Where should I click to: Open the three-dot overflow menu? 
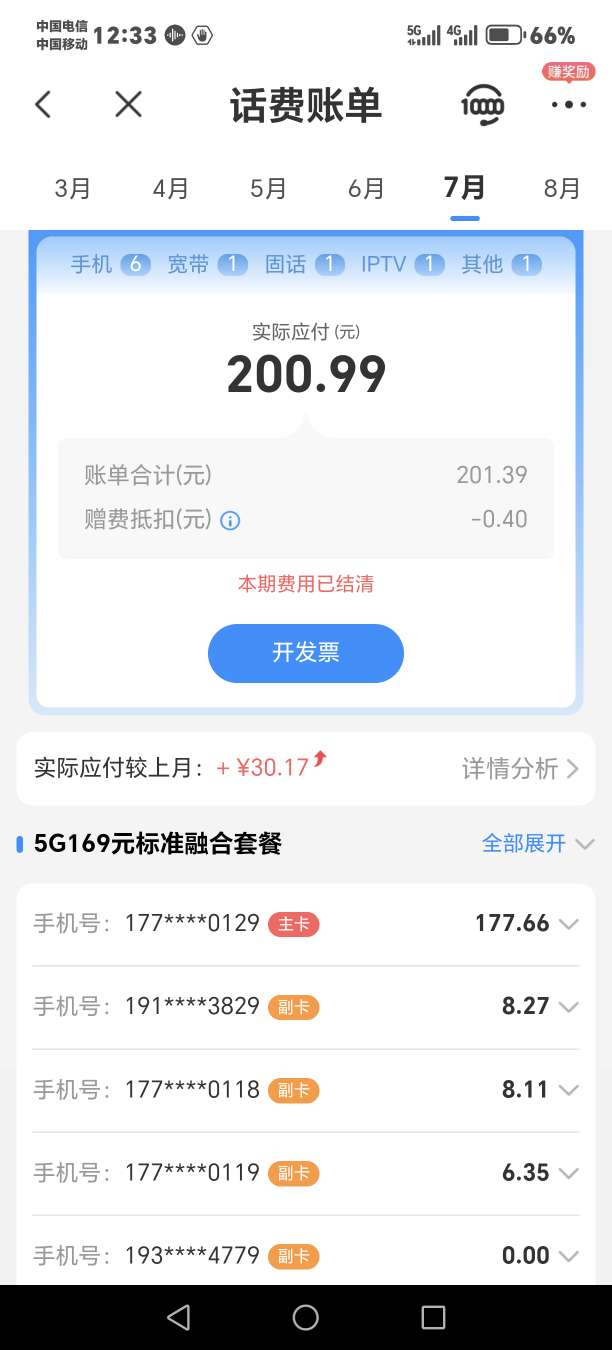click(x=569, y=104)
